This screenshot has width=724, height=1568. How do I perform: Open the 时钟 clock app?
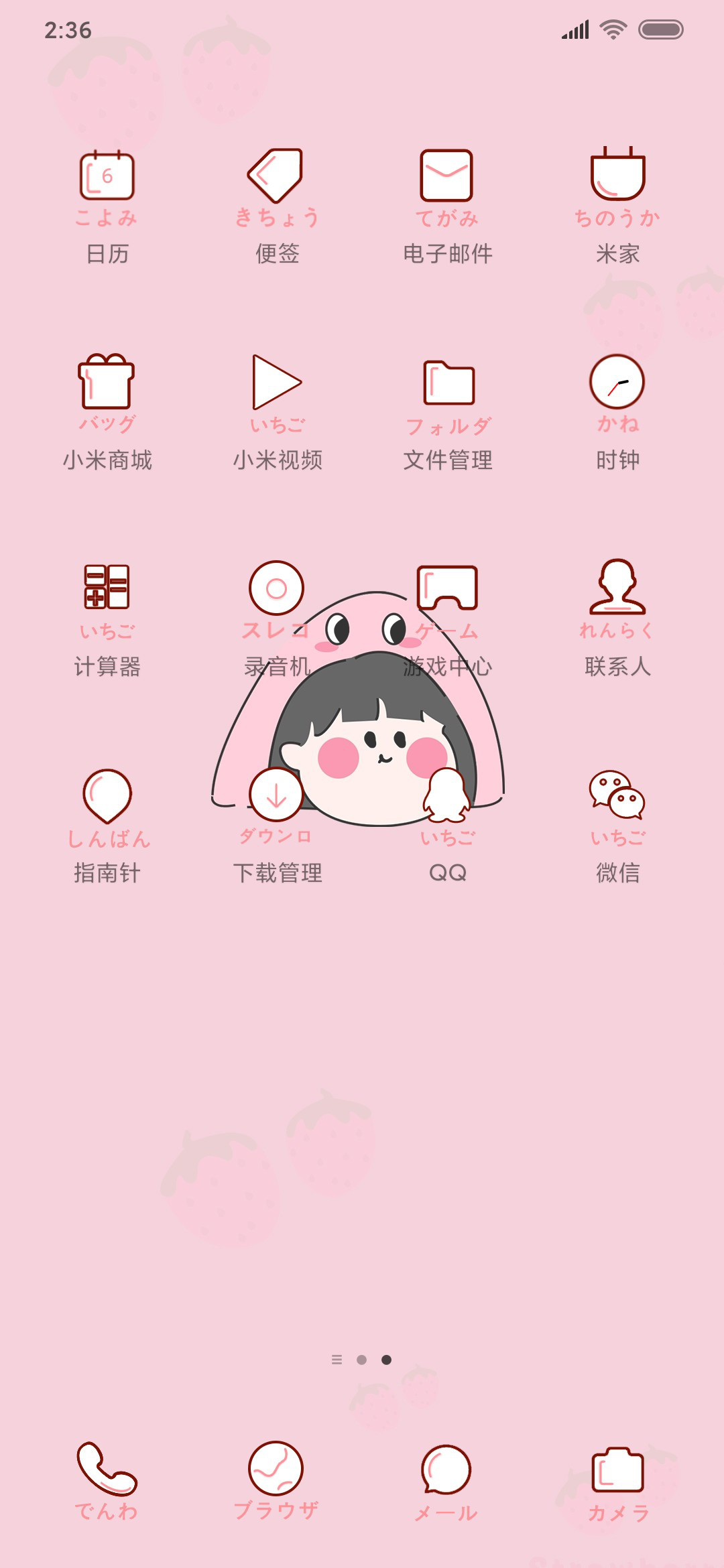617,382
